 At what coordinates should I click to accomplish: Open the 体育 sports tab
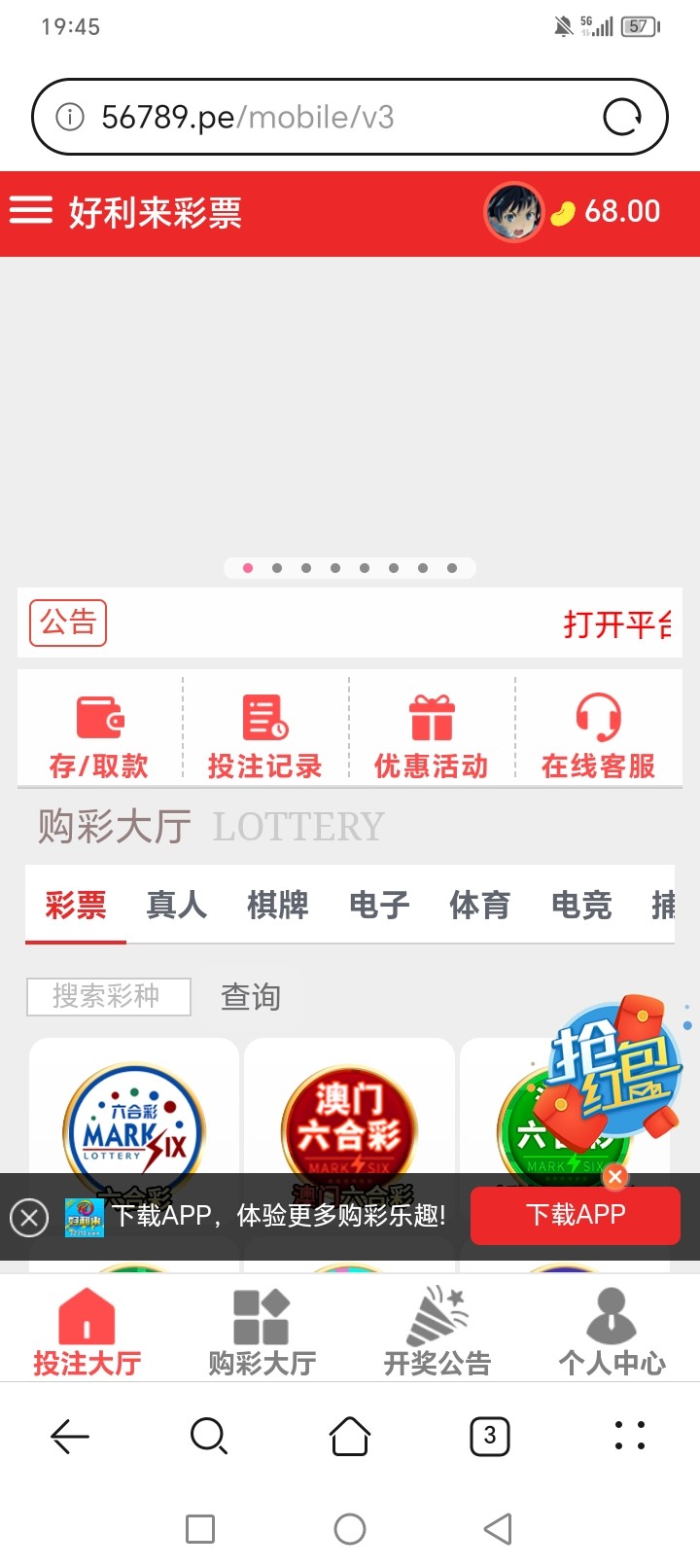[x=480, y=905]
